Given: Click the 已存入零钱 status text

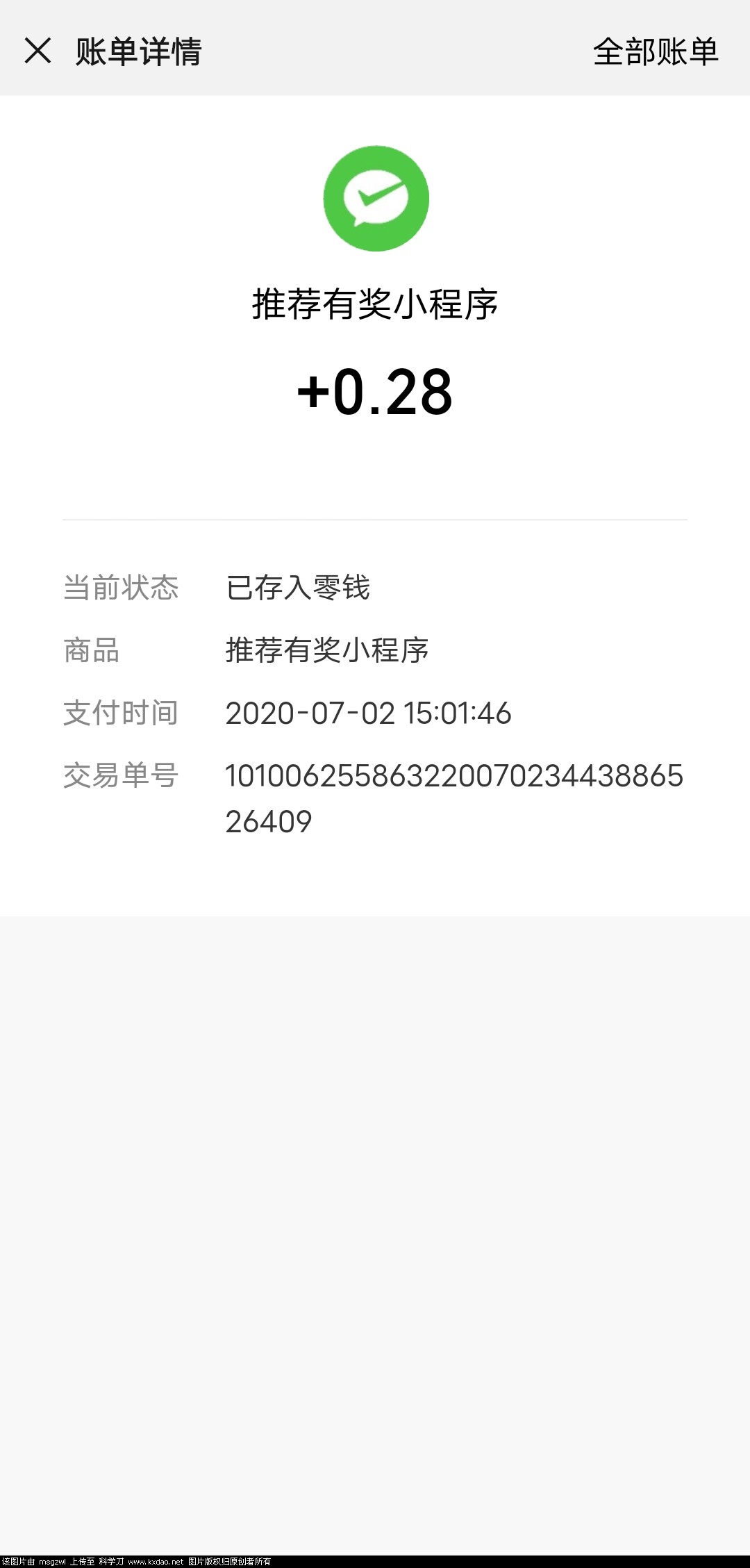Looking at the screenshot, I should tap(299, 587).
